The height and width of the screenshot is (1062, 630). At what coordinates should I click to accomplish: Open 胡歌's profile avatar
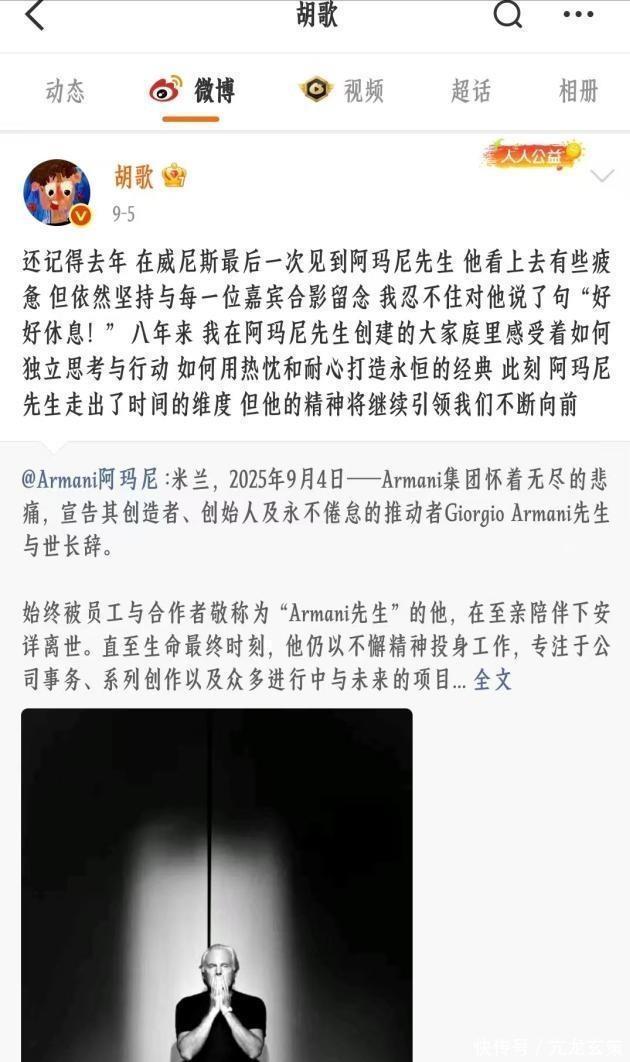(57, 191)
